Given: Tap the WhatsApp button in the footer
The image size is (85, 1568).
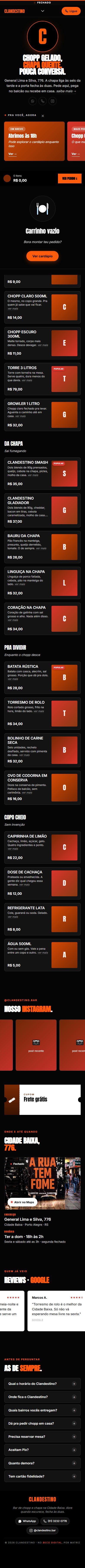Looking at the screenshot, I should pos(27,1533).
